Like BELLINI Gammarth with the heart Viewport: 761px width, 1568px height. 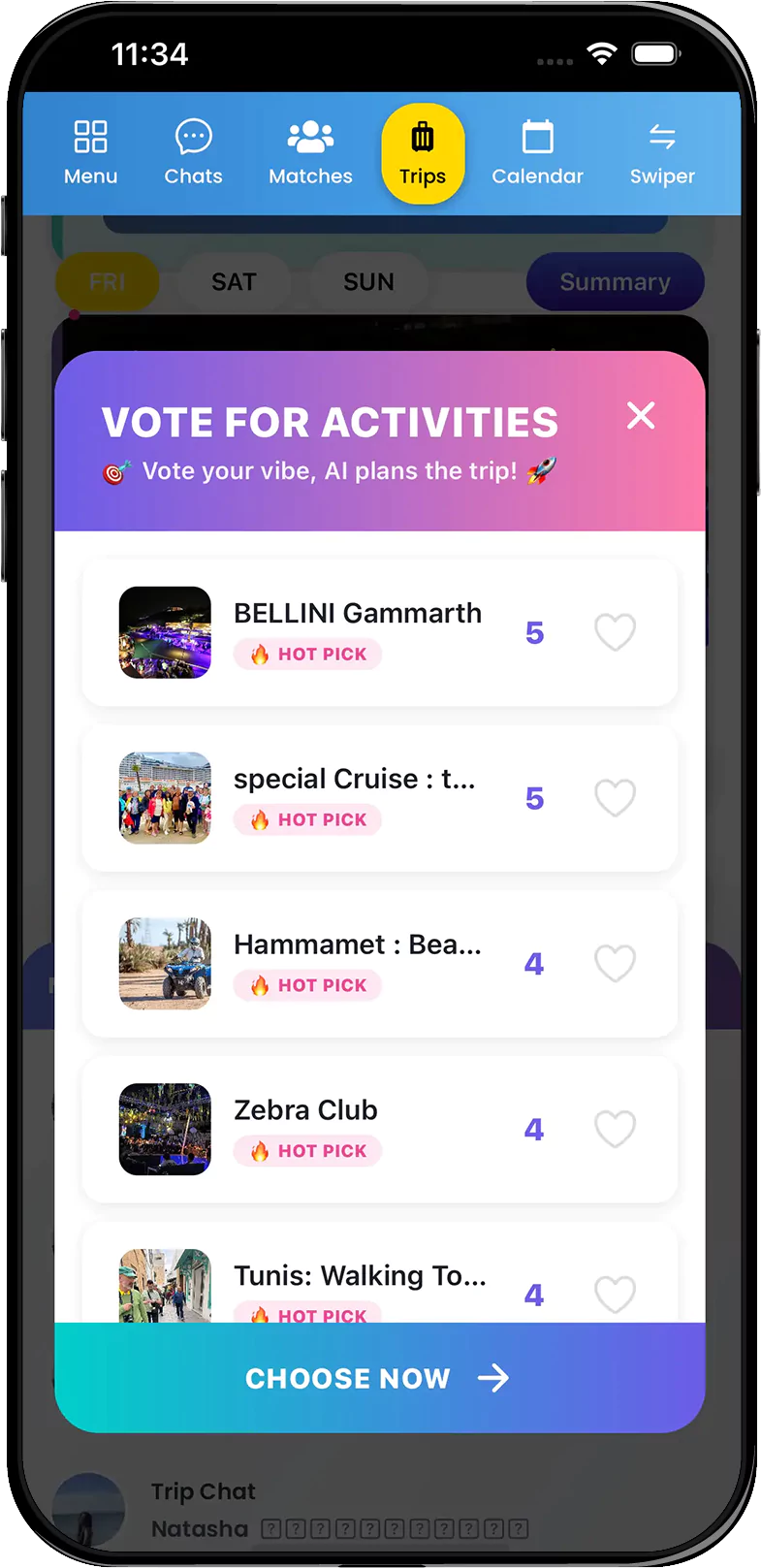pos(615,632)
